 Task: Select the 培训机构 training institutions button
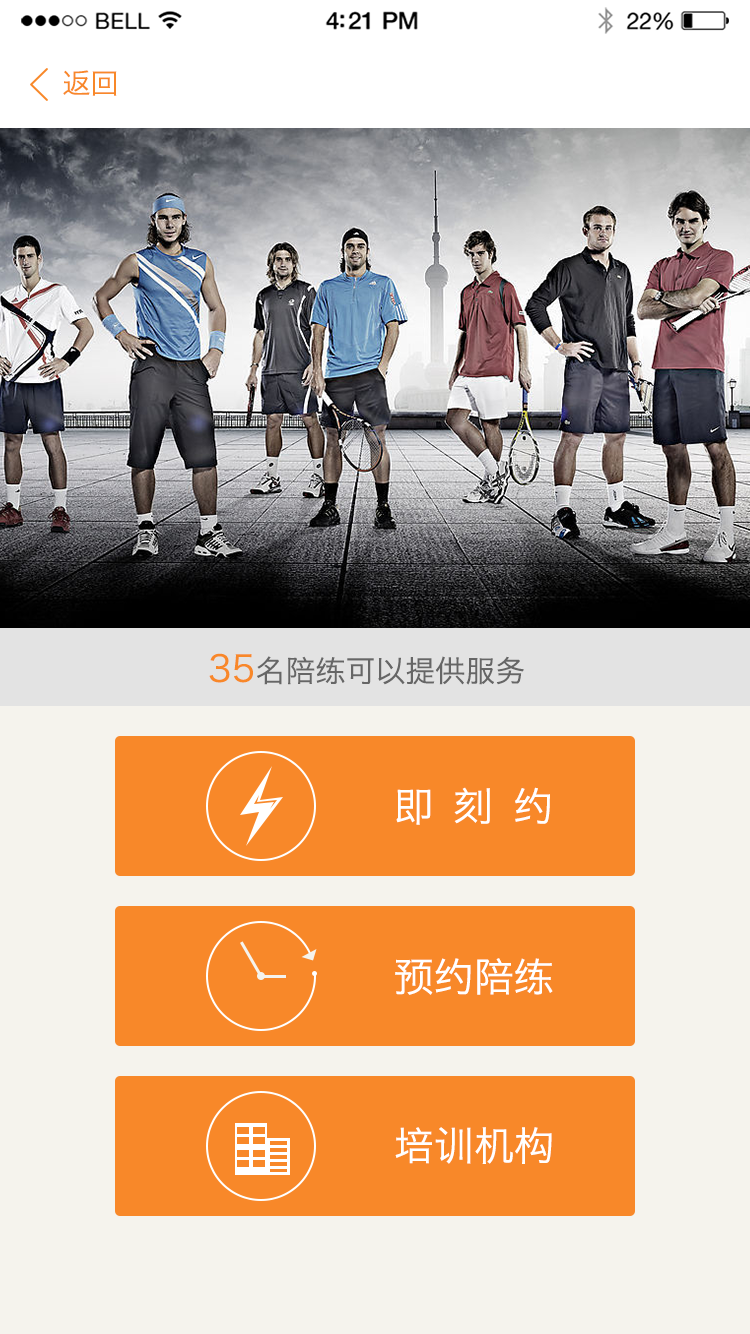pyautogui.click(x=375, y=1146)
